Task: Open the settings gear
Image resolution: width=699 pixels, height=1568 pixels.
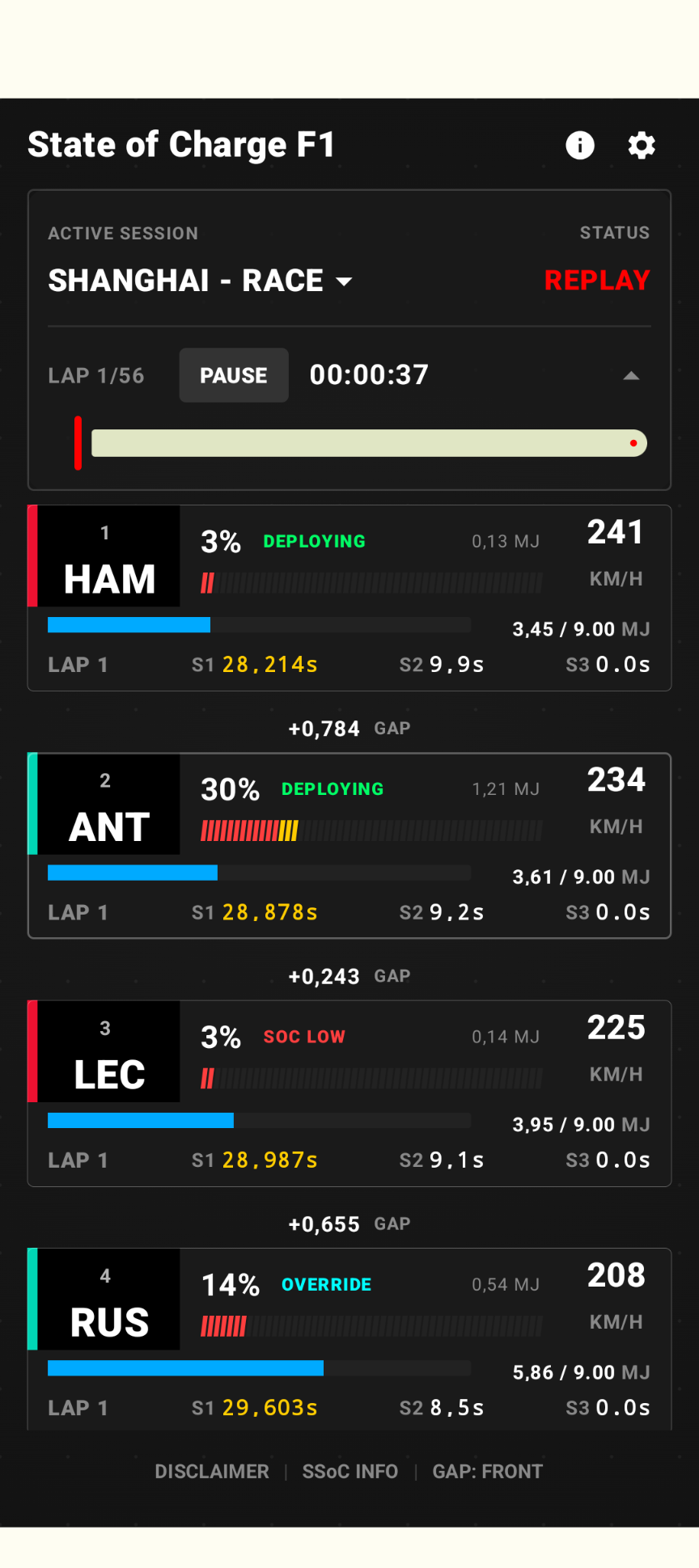Action: (642, 146)
